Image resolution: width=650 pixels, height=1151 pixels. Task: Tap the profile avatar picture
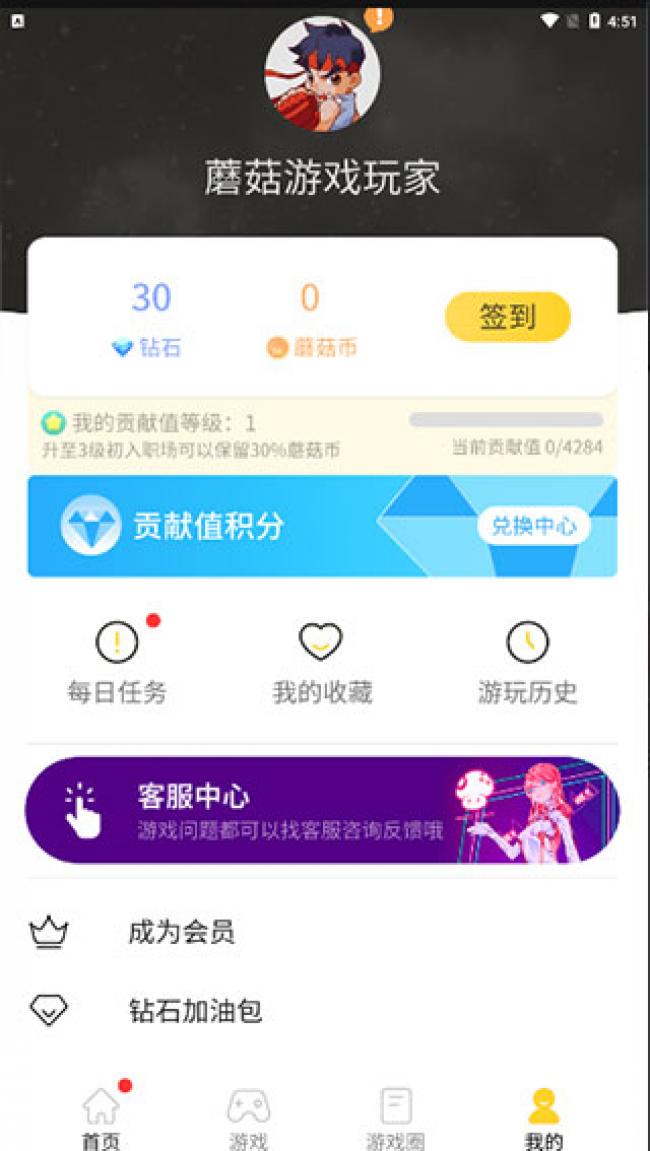click(322, 74)
